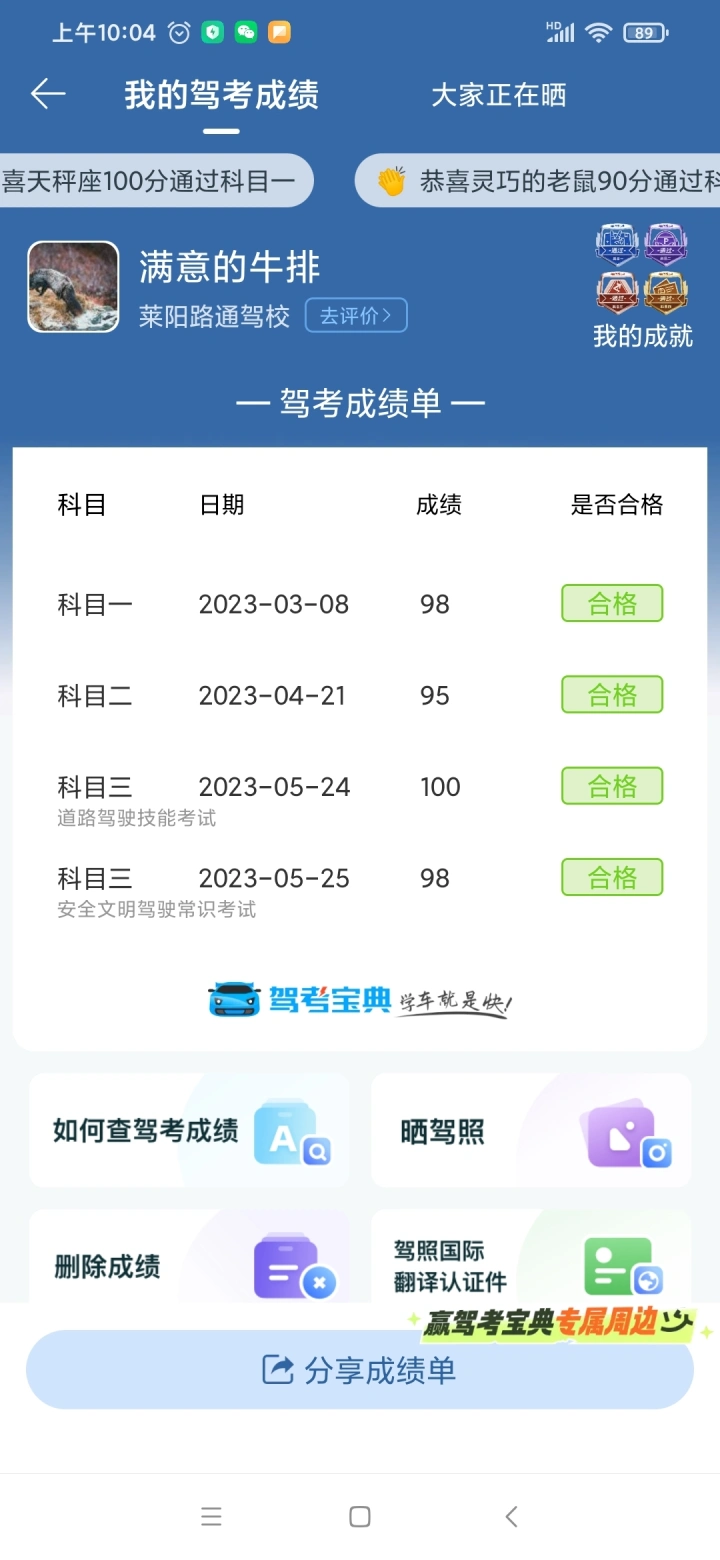Select the 我的驾考成绩 tab
This screenshot has height=1560, width=720.
222,95
